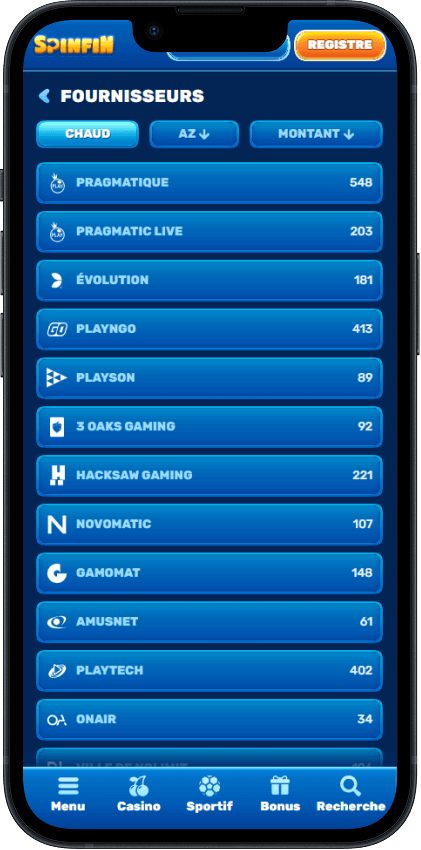The width and height of the screenshot is (421, 850).
Task: Open the Menu in the bottom bar
Action: (x=68, y=794)
